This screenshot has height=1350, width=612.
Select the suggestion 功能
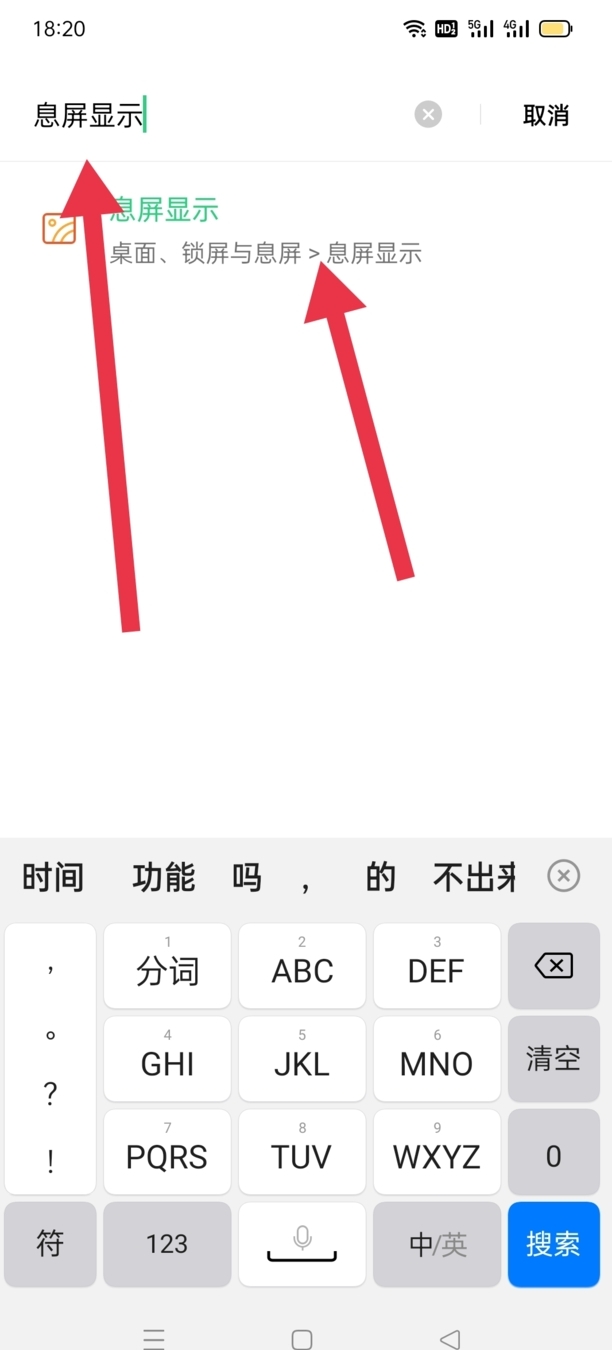164,877
